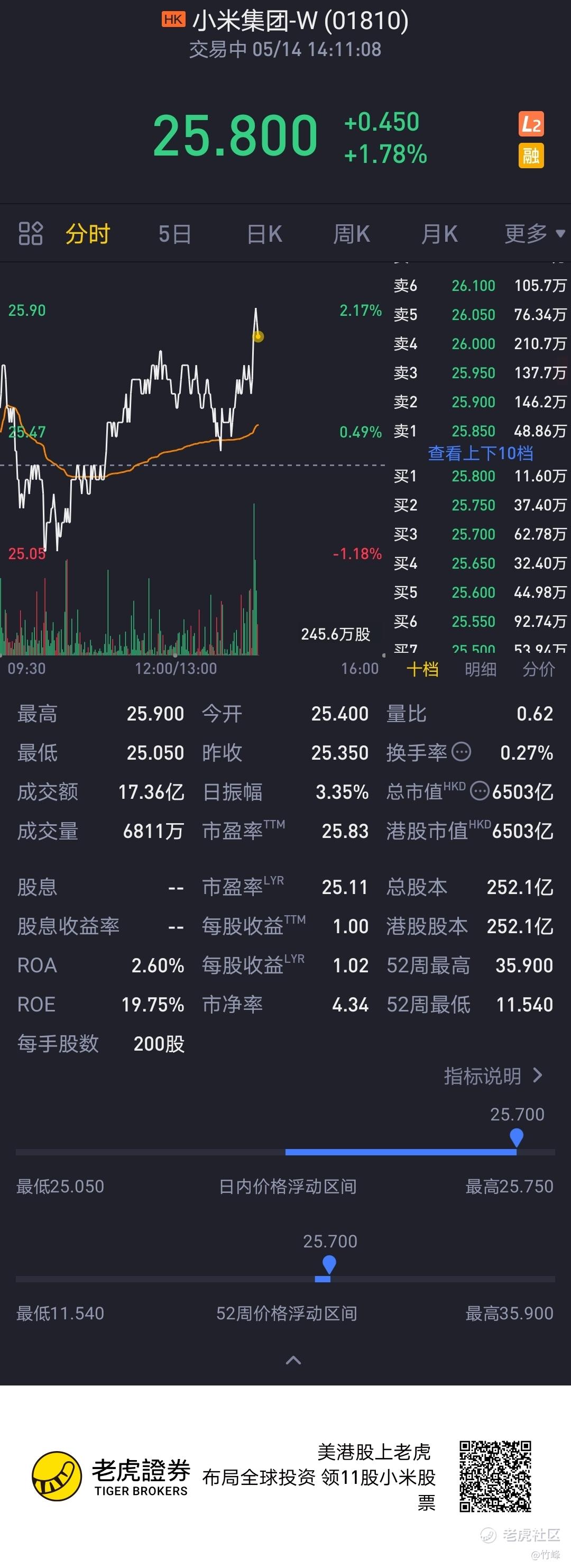This screenshot has height=1568, width=571.
Task: Open the info icon beside 总市值
Action: 480,791
